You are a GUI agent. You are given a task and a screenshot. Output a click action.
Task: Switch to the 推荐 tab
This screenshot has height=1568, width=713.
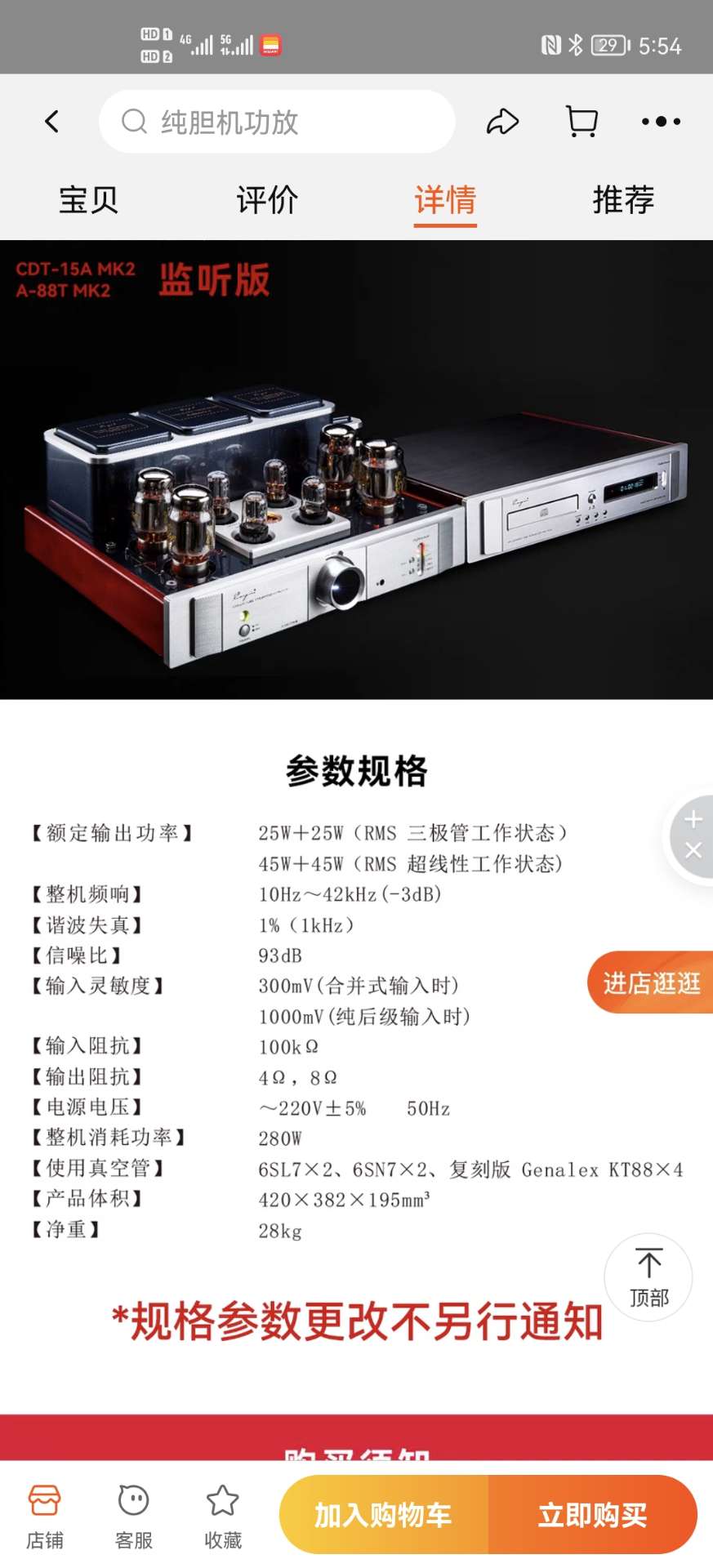tap(623, 199)
